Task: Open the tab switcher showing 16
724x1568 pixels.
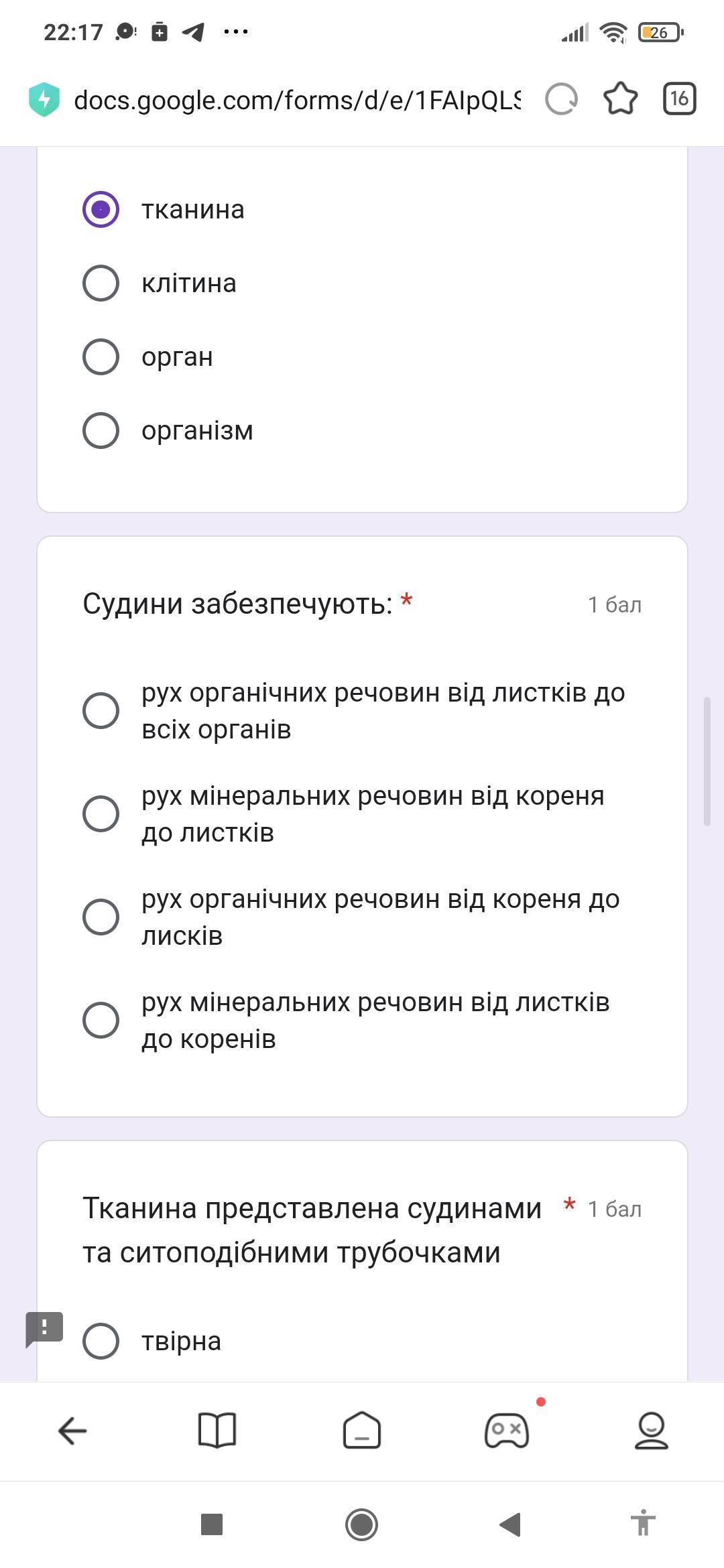Action: [x=679, y=99]
